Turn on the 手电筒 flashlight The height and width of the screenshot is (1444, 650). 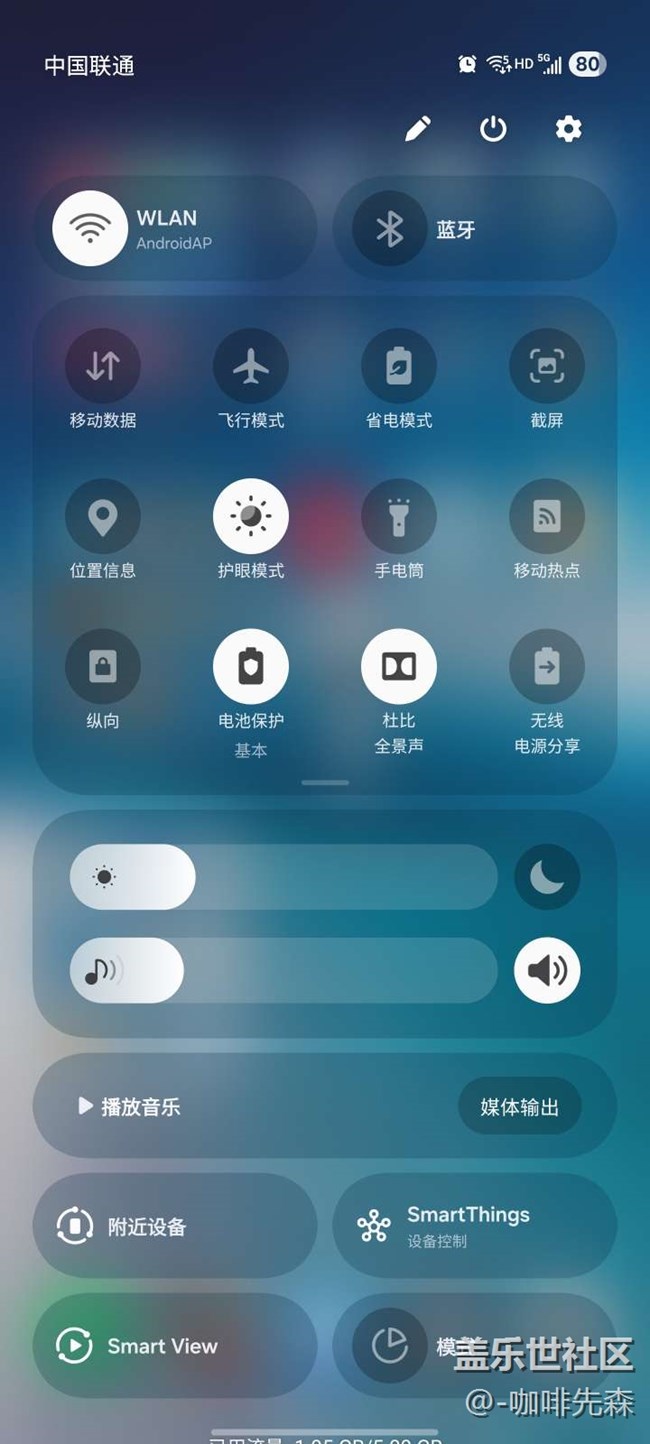(399, 516)
